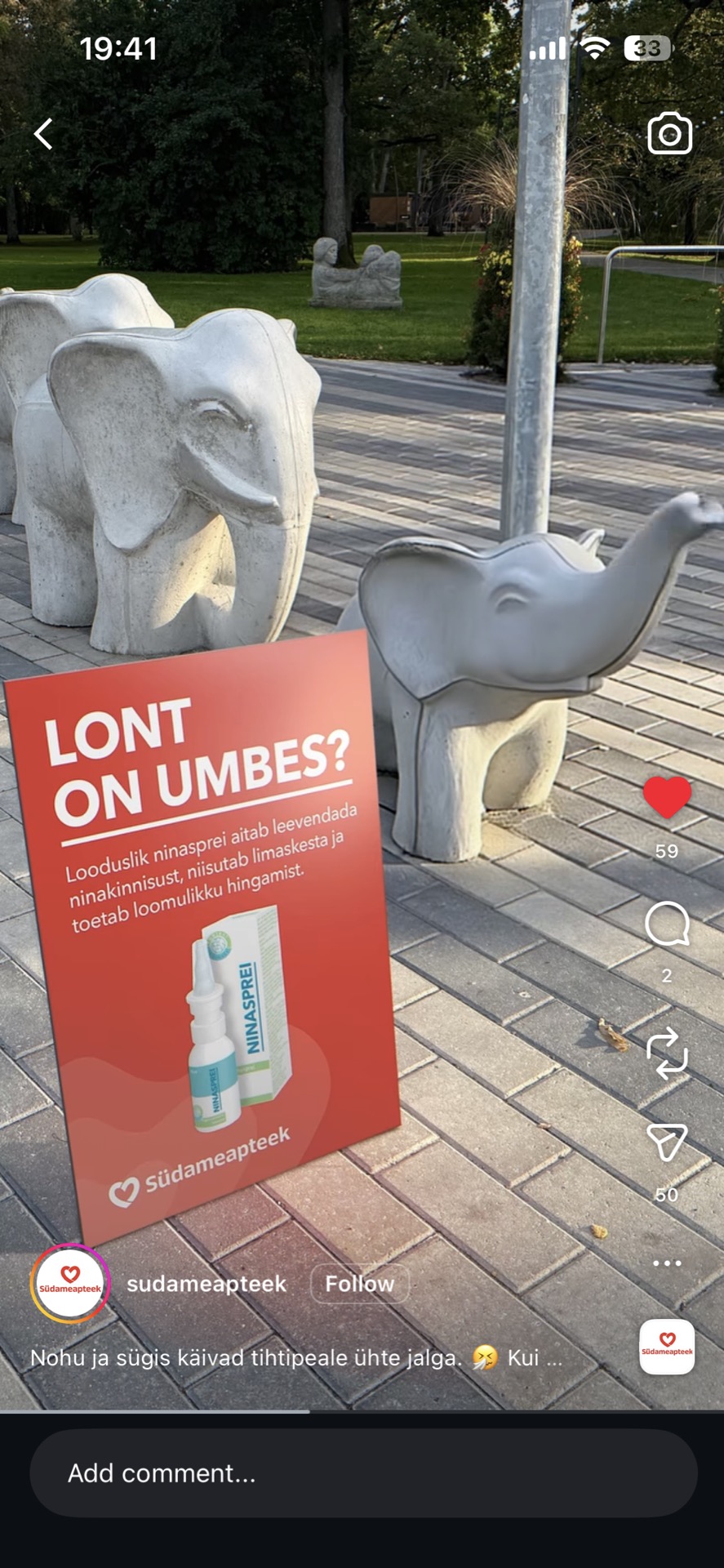
Task: Open sudameapteek's profile picture
Action: coord(70,1283)
